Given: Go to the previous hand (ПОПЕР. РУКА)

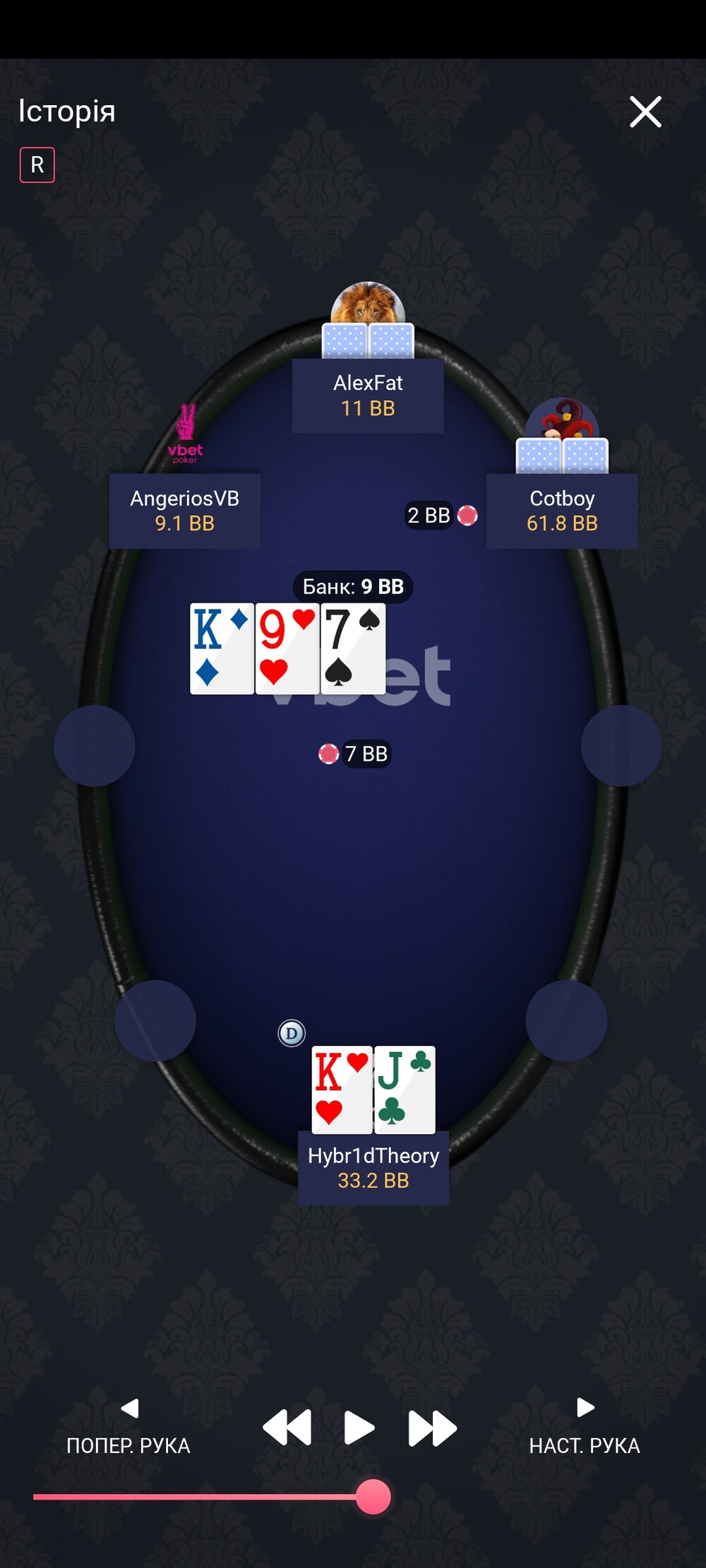Looking at the screenshot, I should click(128, 1427).
